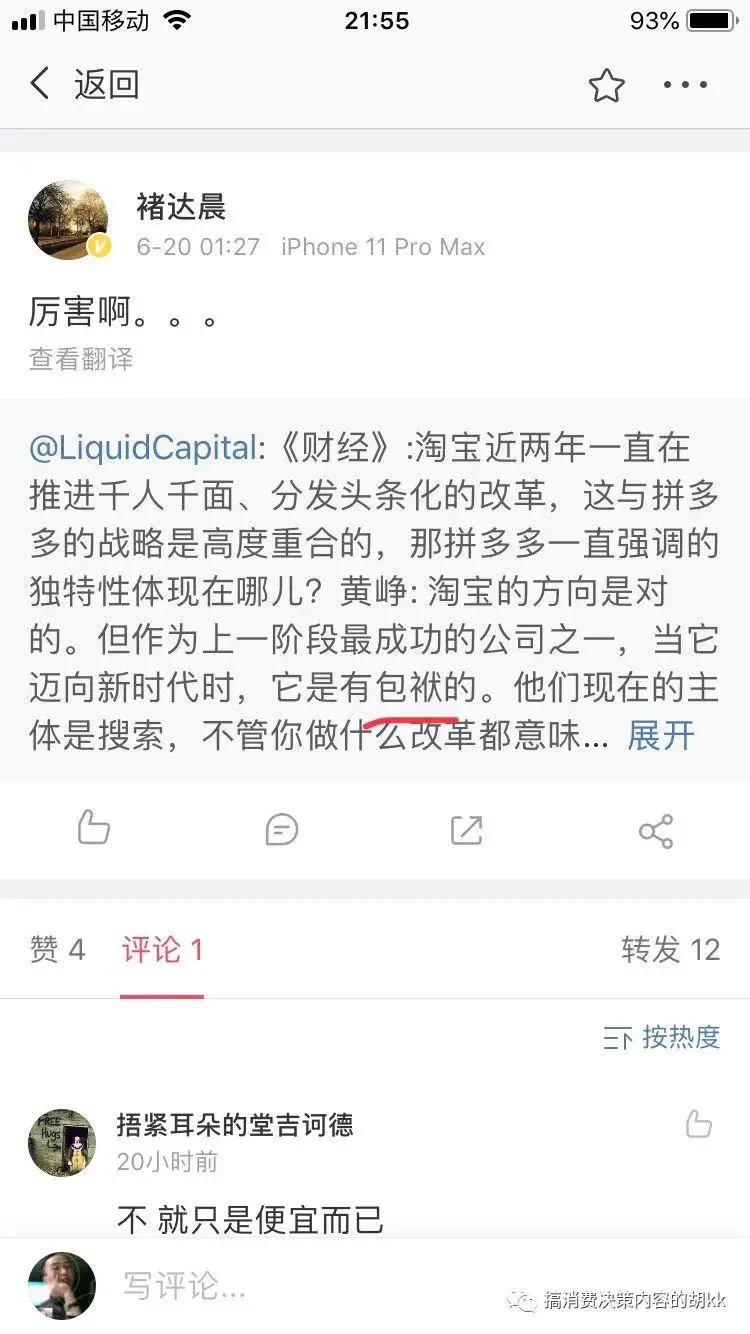
Task: Repost using the square arrow icon
Action: click(467, 830)
